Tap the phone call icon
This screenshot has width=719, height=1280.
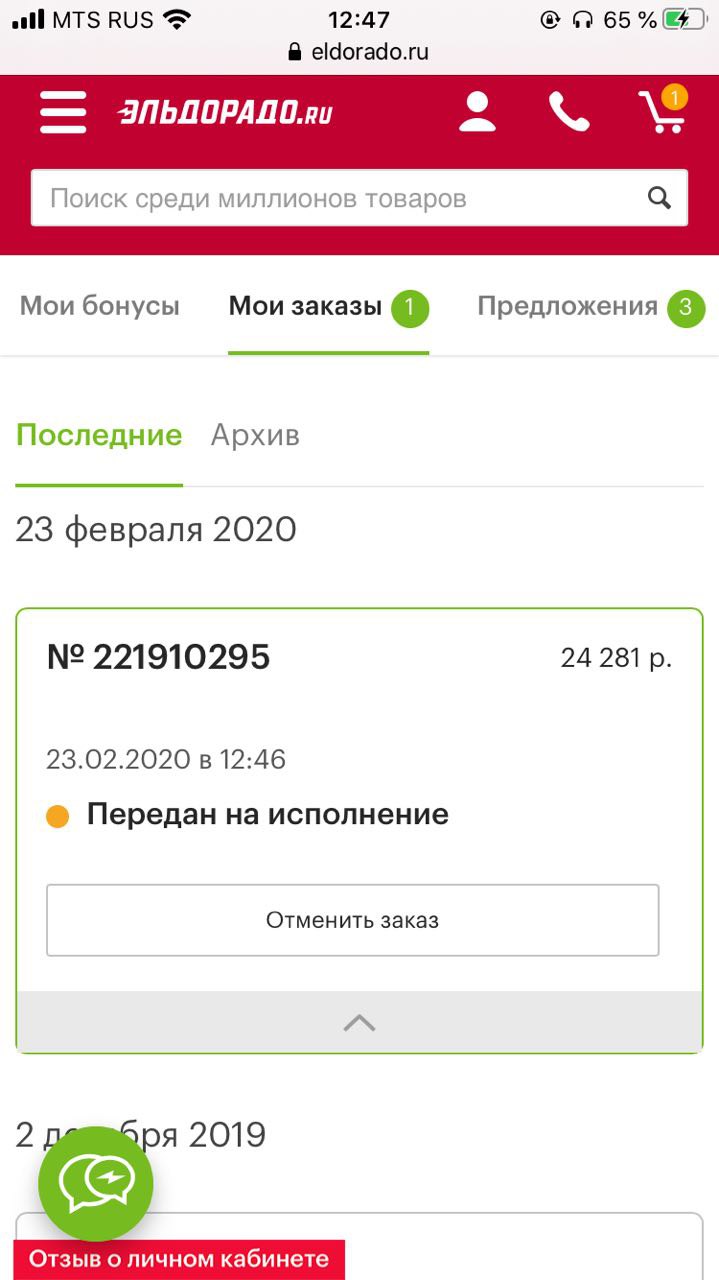569,112
